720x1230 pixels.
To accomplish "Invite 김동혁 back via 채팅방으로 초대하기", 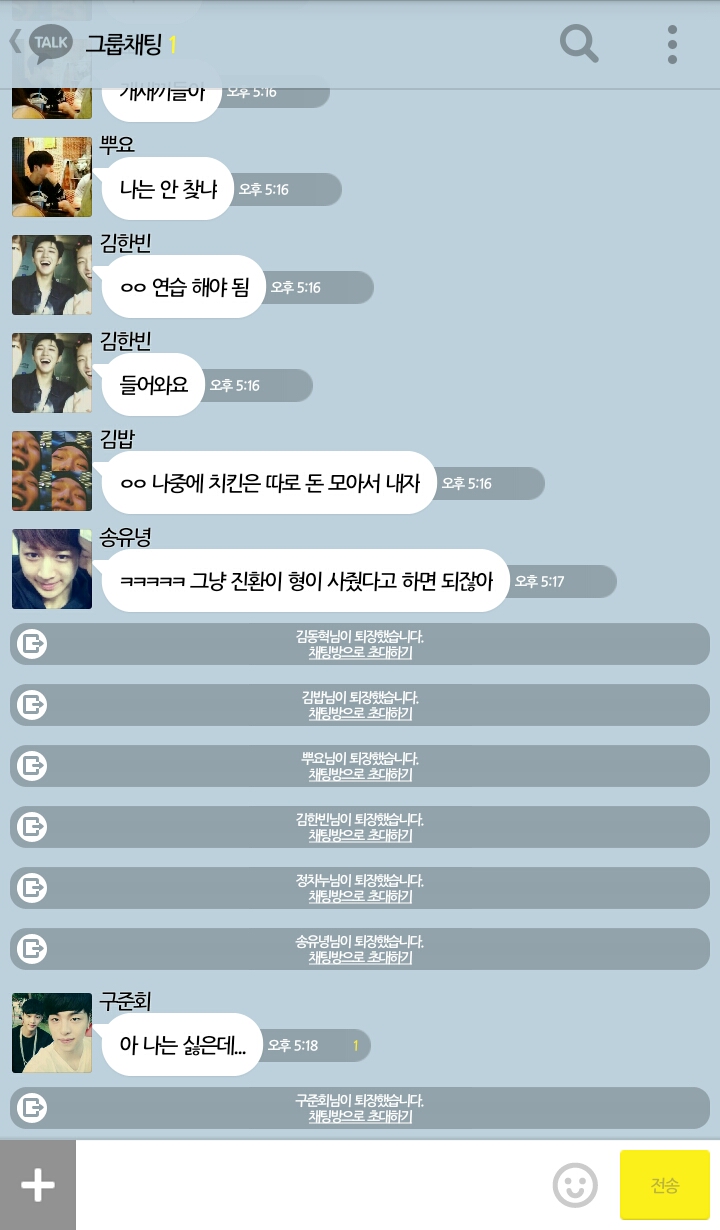I will coord(360,653).
